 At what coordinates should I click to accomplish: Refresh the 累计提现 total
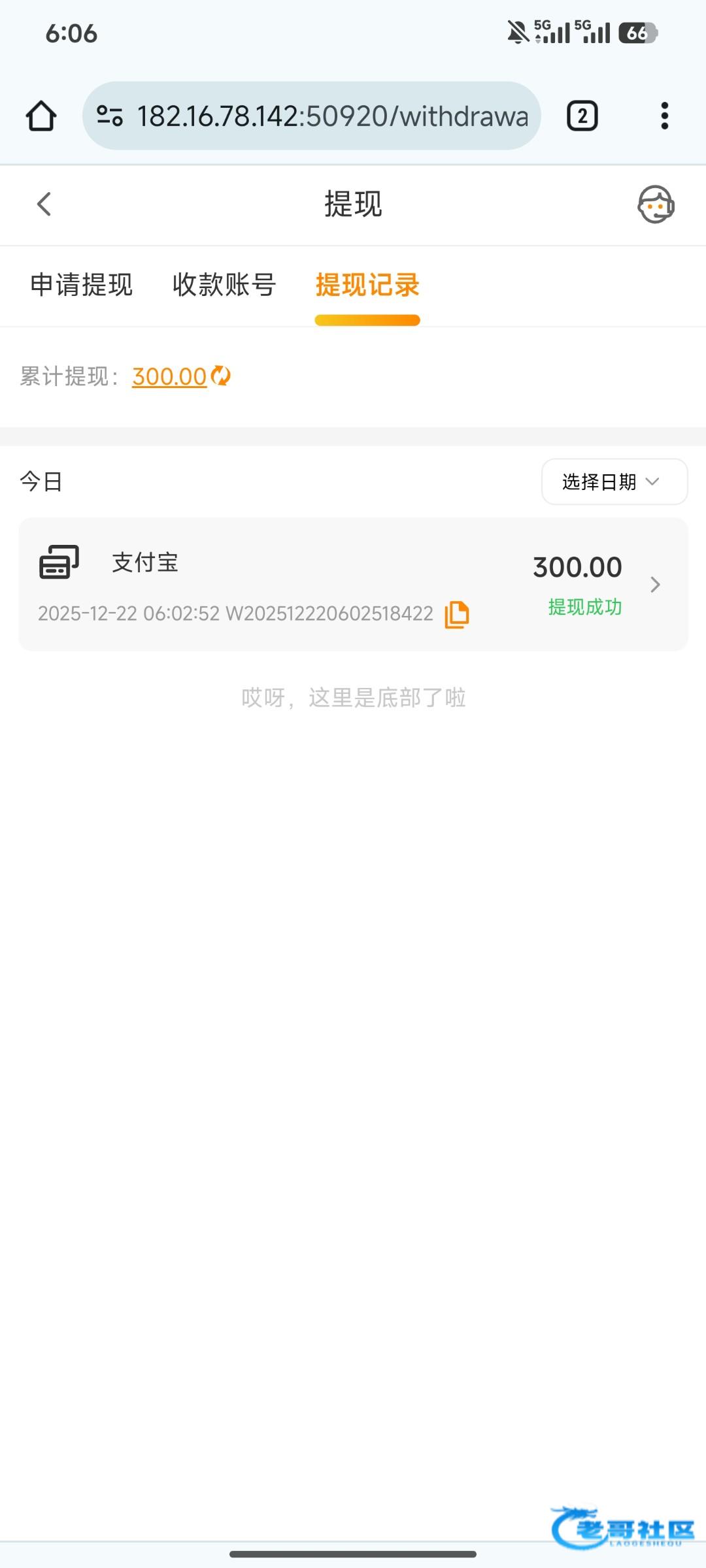coord(221,376)
